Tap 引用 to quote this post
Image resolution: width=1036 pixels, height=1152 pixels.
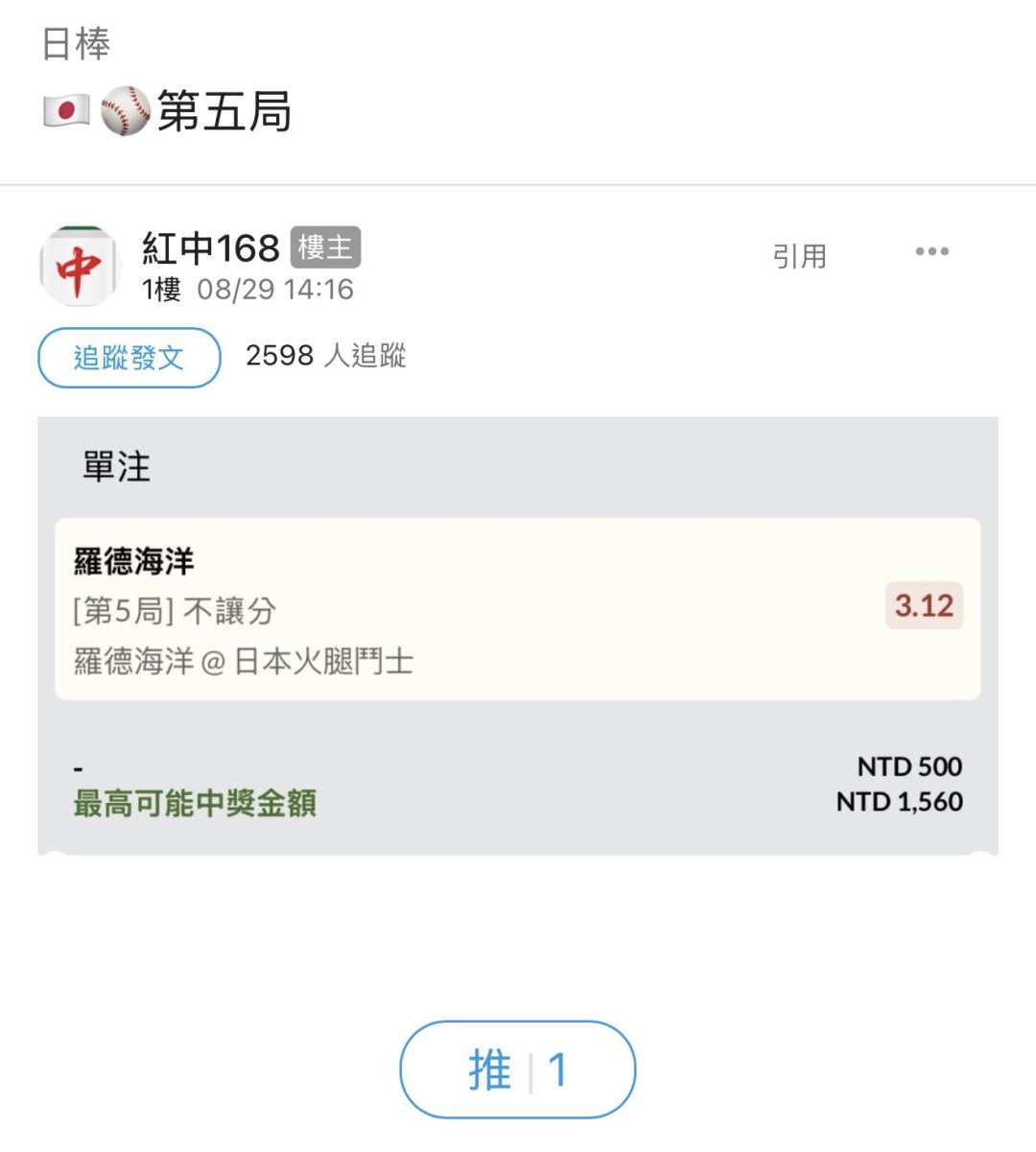[799, 256]
